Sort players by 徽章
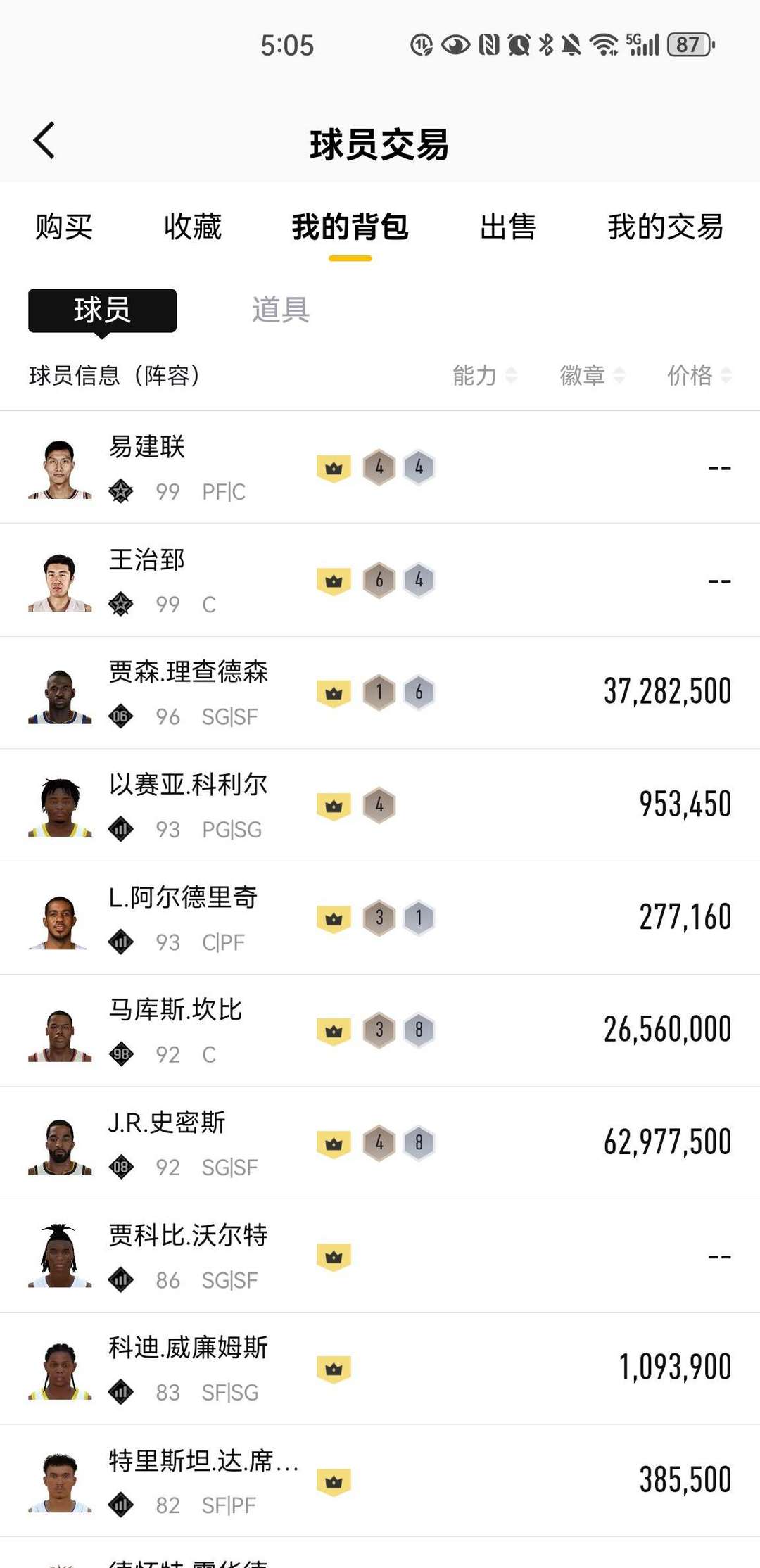This screenshot has height=1568, width=760. 592,376
